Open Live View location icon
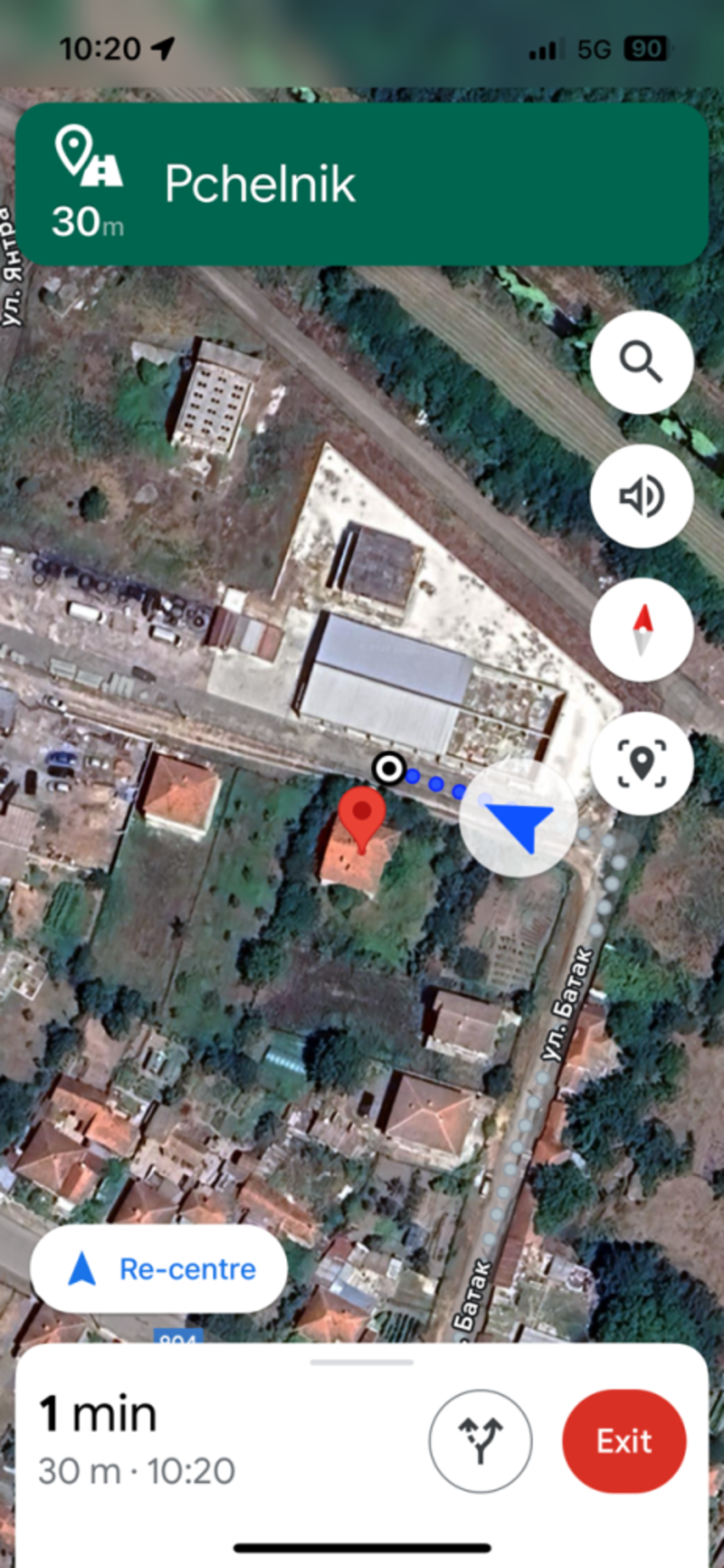724x1568 pixels. click(x=642, y=763)
